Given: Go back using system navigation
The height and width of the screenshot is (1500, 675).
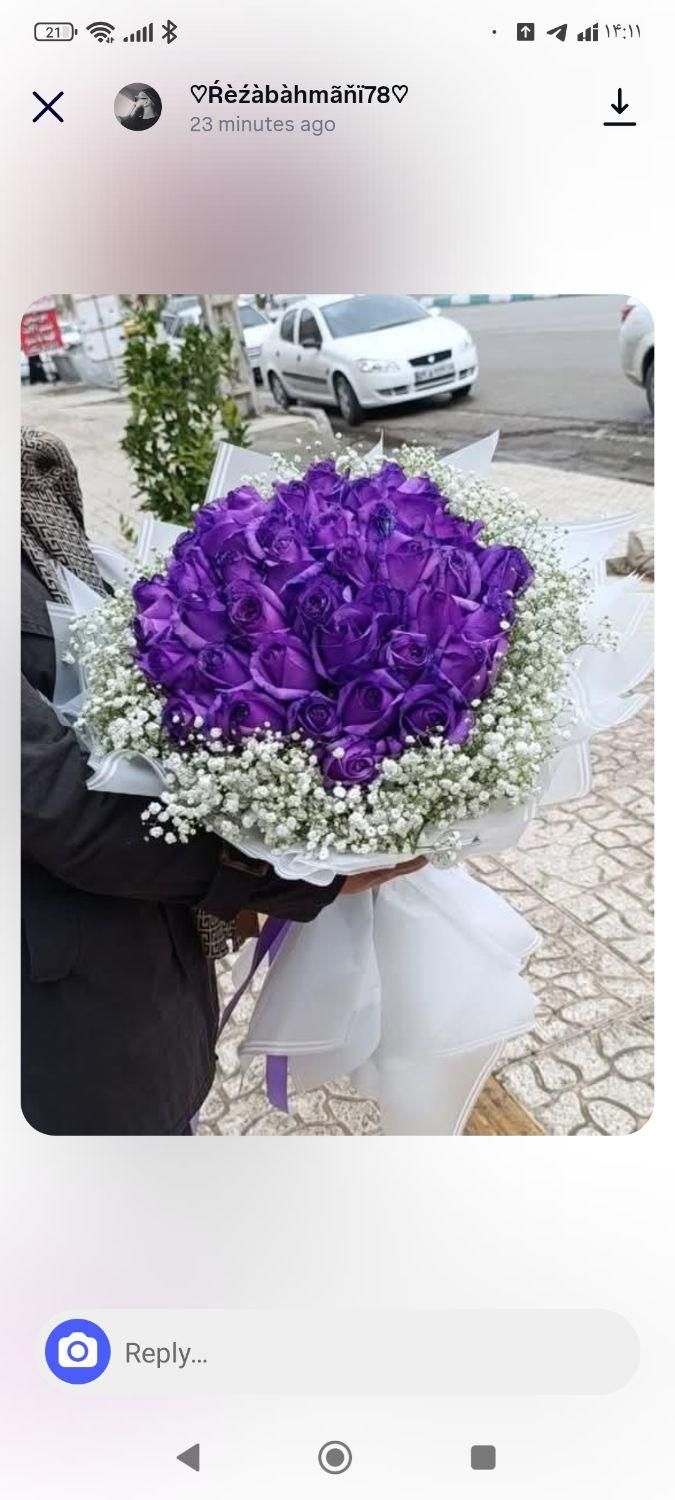Looking at the screenshot, I should (x=188, y=1457).
